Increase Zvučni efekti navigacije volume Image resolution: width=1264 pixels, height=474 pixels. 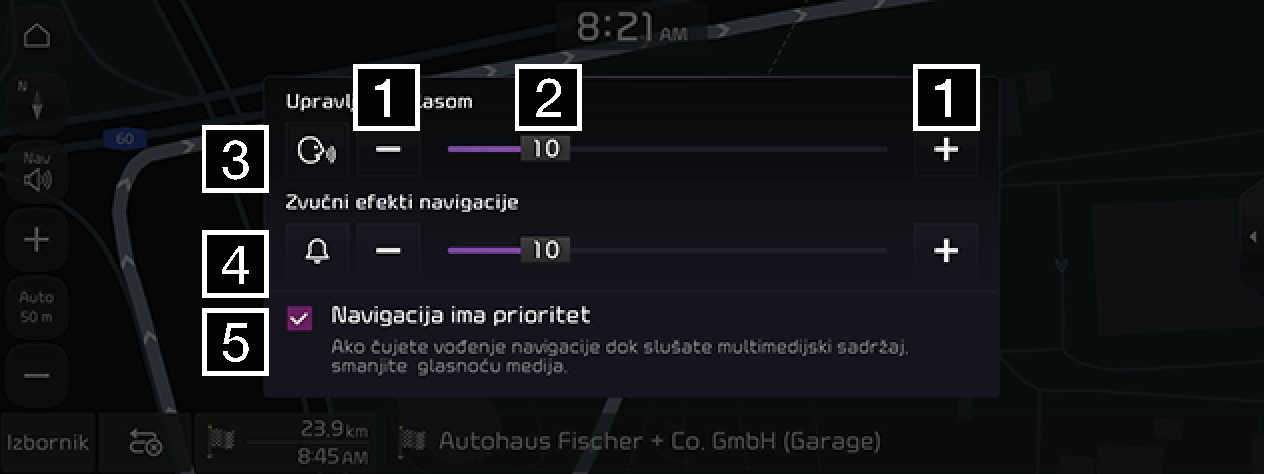pos(945,250)
